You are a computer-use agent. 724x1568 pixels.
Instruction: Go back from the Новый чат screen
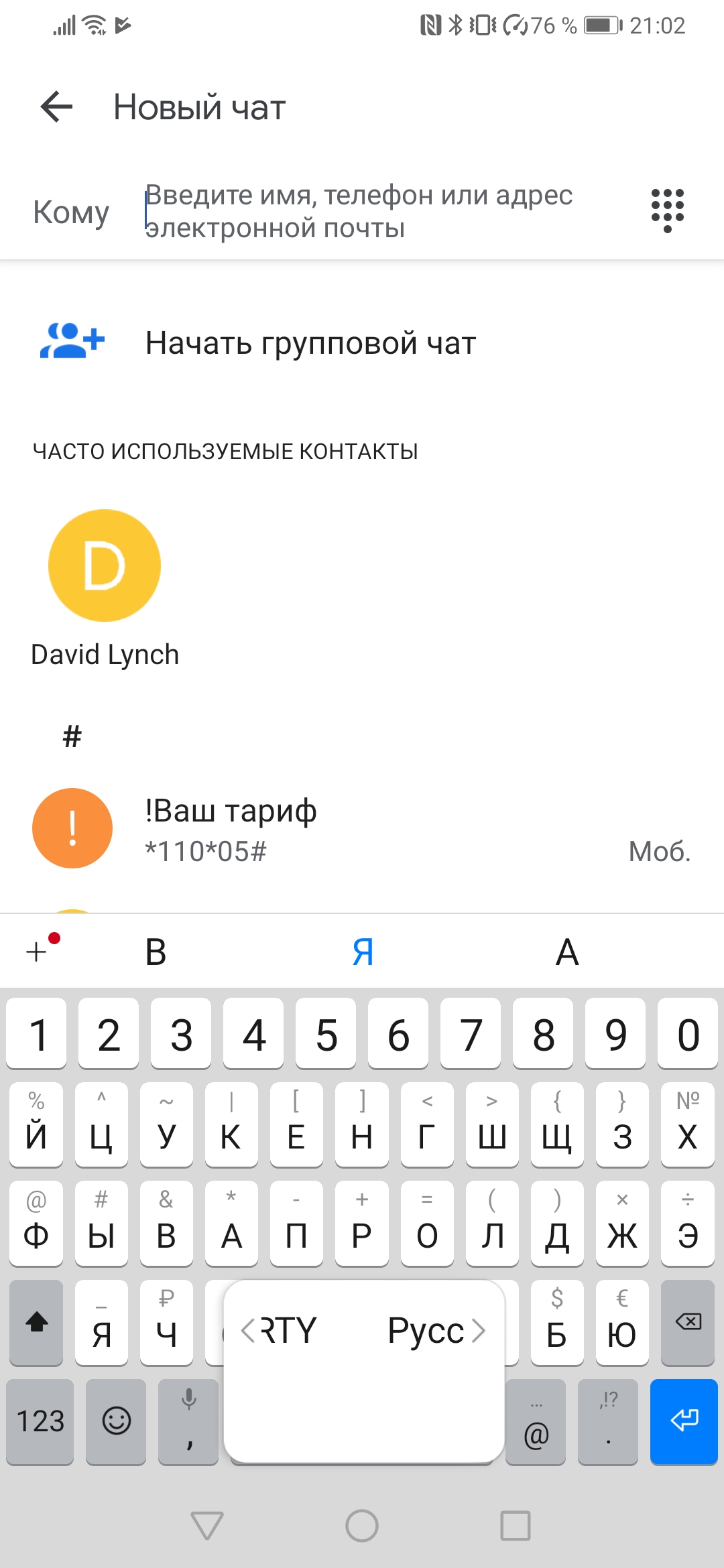click(56, 107)
